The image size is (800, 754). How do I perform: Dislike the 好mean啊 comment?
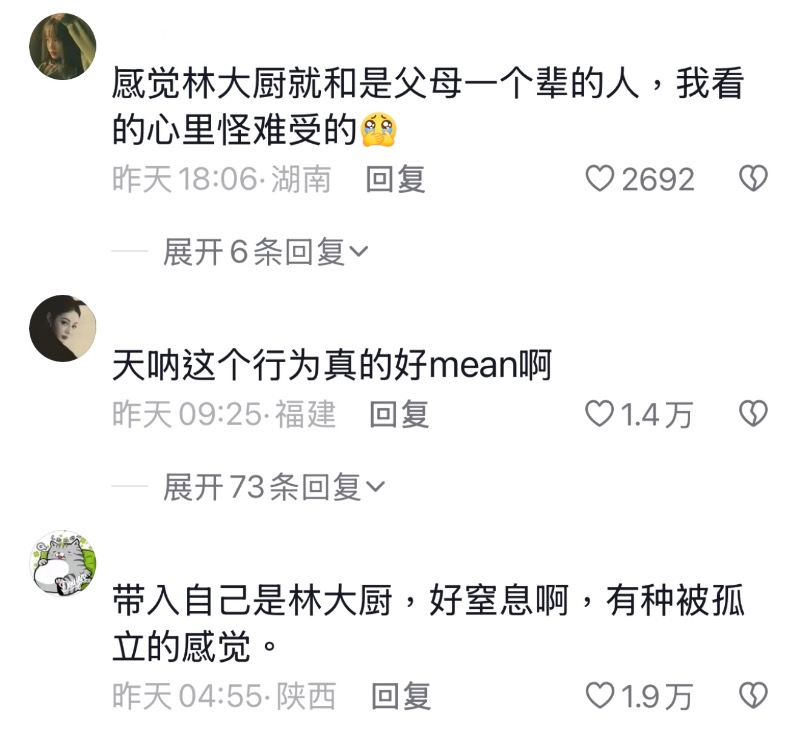pyautogui.click(x=752, y=414)
